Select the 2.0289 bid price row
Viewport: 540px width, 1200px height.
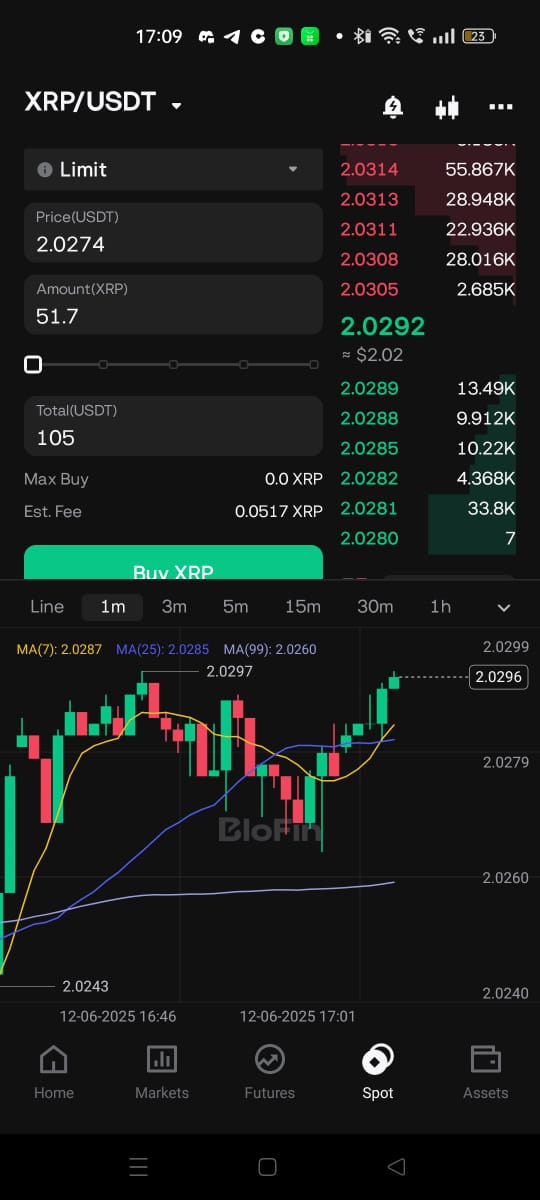(428, 388)
